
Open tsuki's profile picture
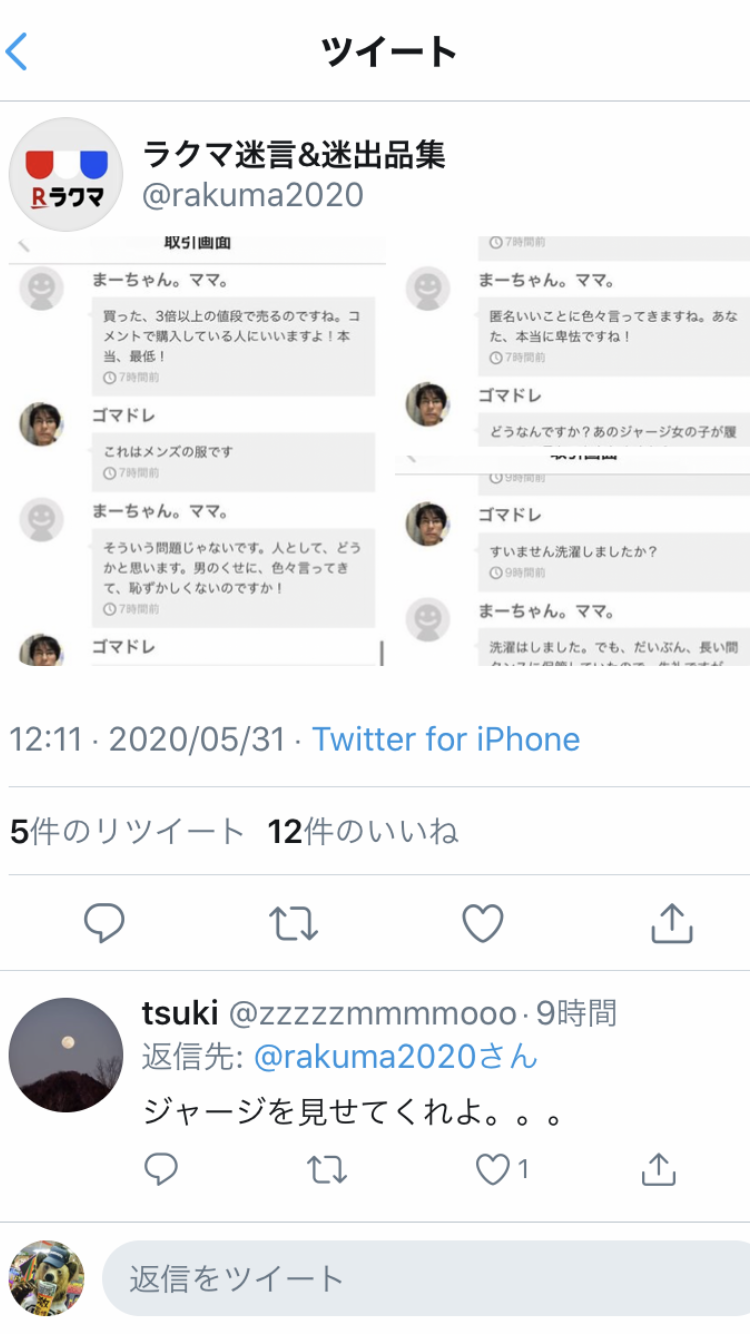pyautogui.click(x=66, y=1055)
